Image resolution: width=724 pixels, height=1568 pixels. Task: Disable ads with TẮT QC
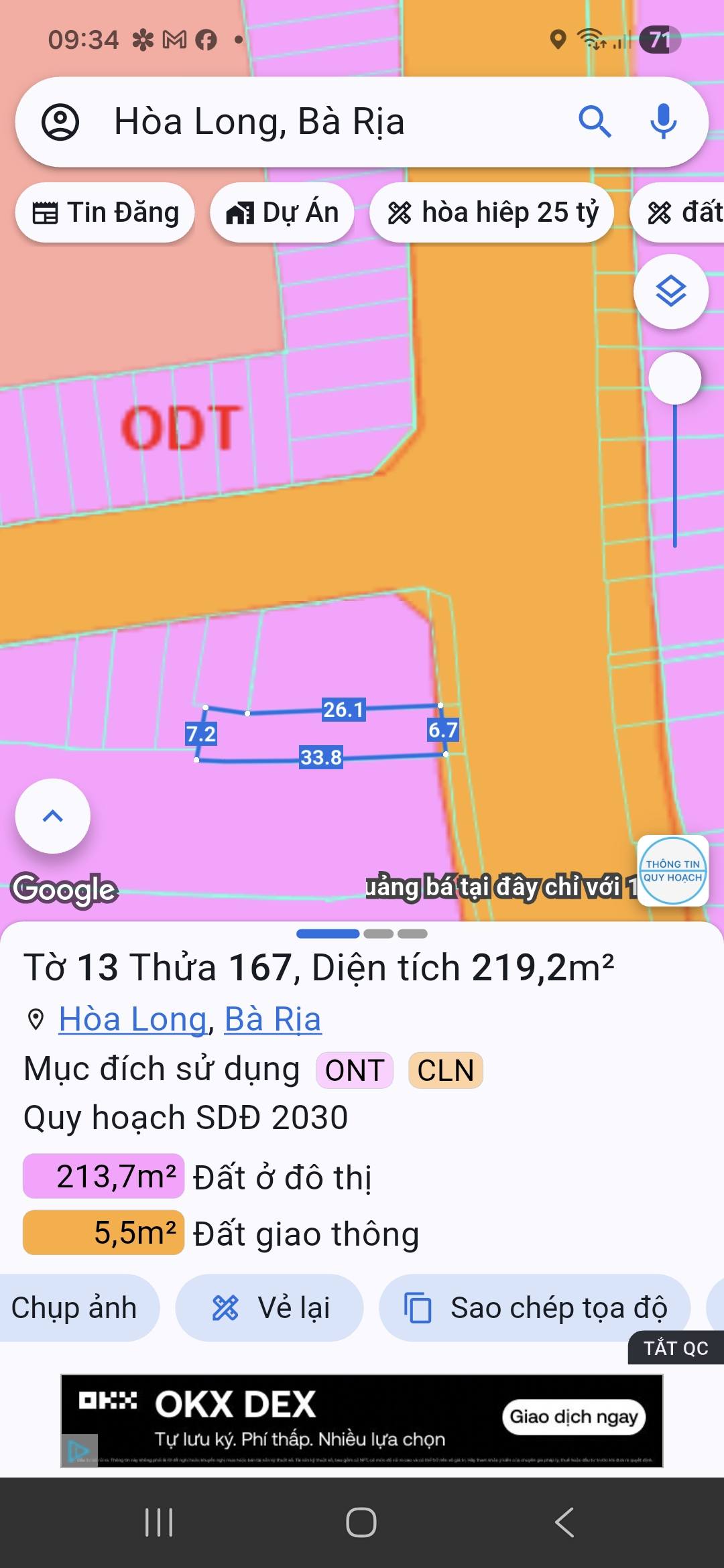675,1348
